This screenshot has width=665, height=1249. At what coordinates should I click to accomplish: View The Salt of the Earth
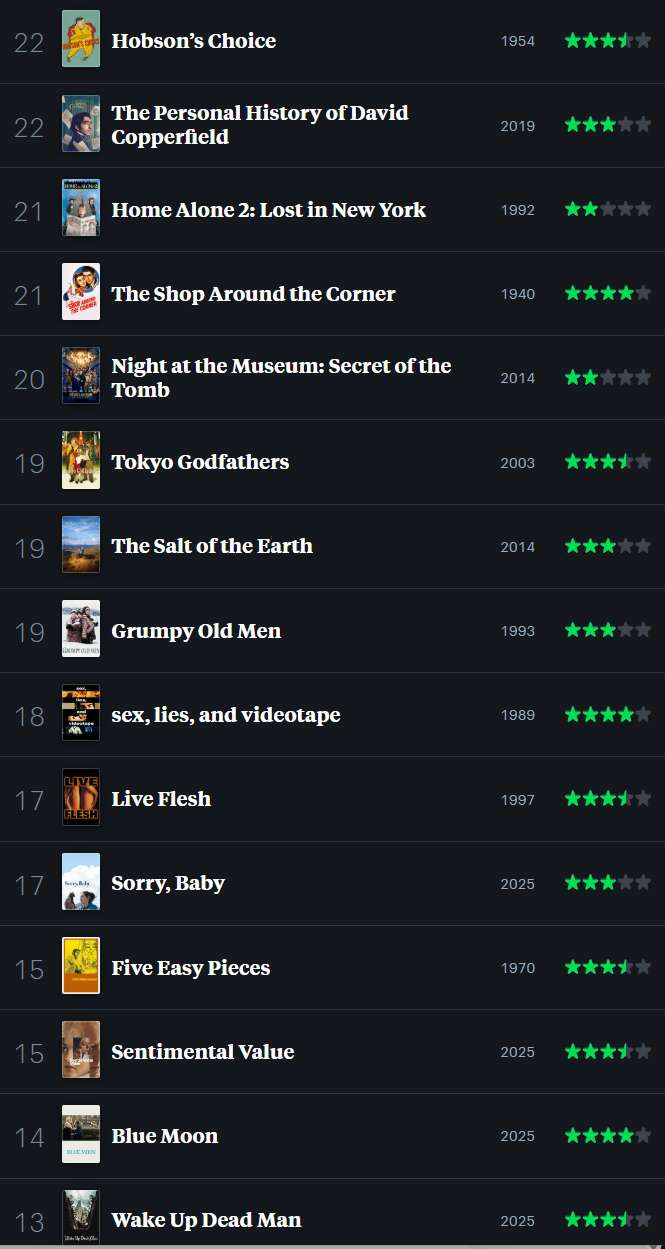click(x=212, y=546)
